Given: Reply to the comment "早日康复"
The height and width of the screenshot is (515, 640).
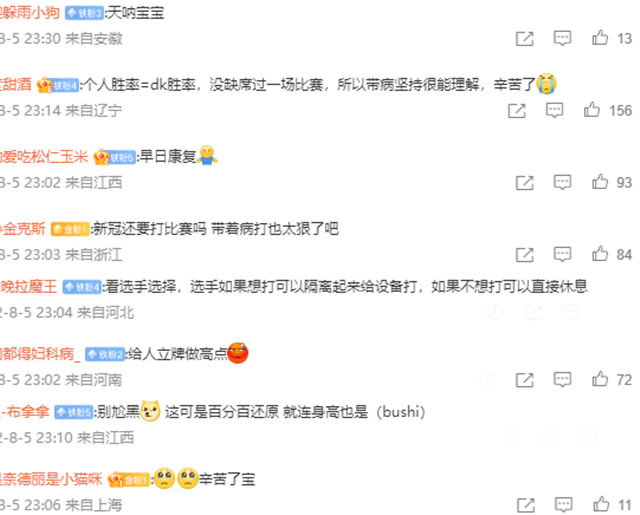Looking at the screenshot, I should coord(562,182).
